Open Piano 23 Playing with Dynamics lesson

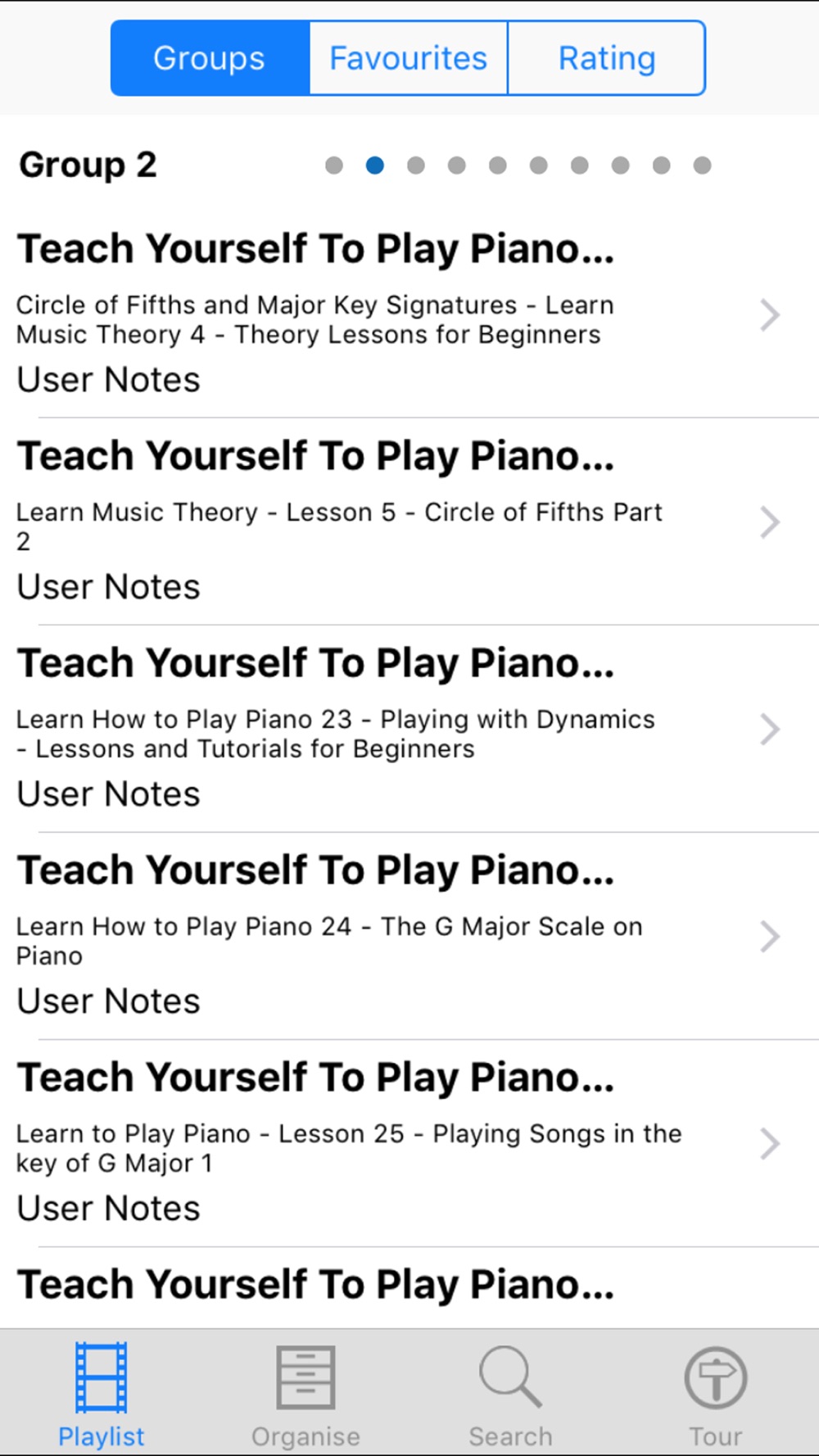(x=409, y=729)
